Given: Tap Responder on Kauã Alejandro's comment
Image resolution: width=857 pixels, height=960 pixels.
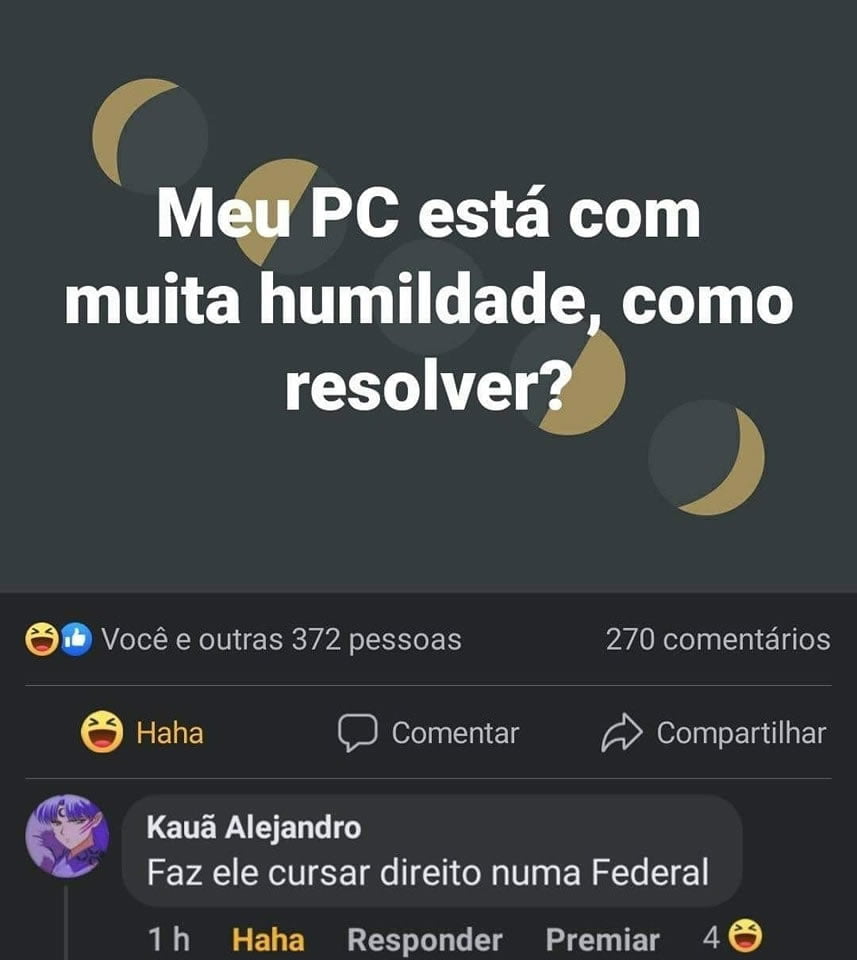Looking at the screenshot, I should (424, 940).
